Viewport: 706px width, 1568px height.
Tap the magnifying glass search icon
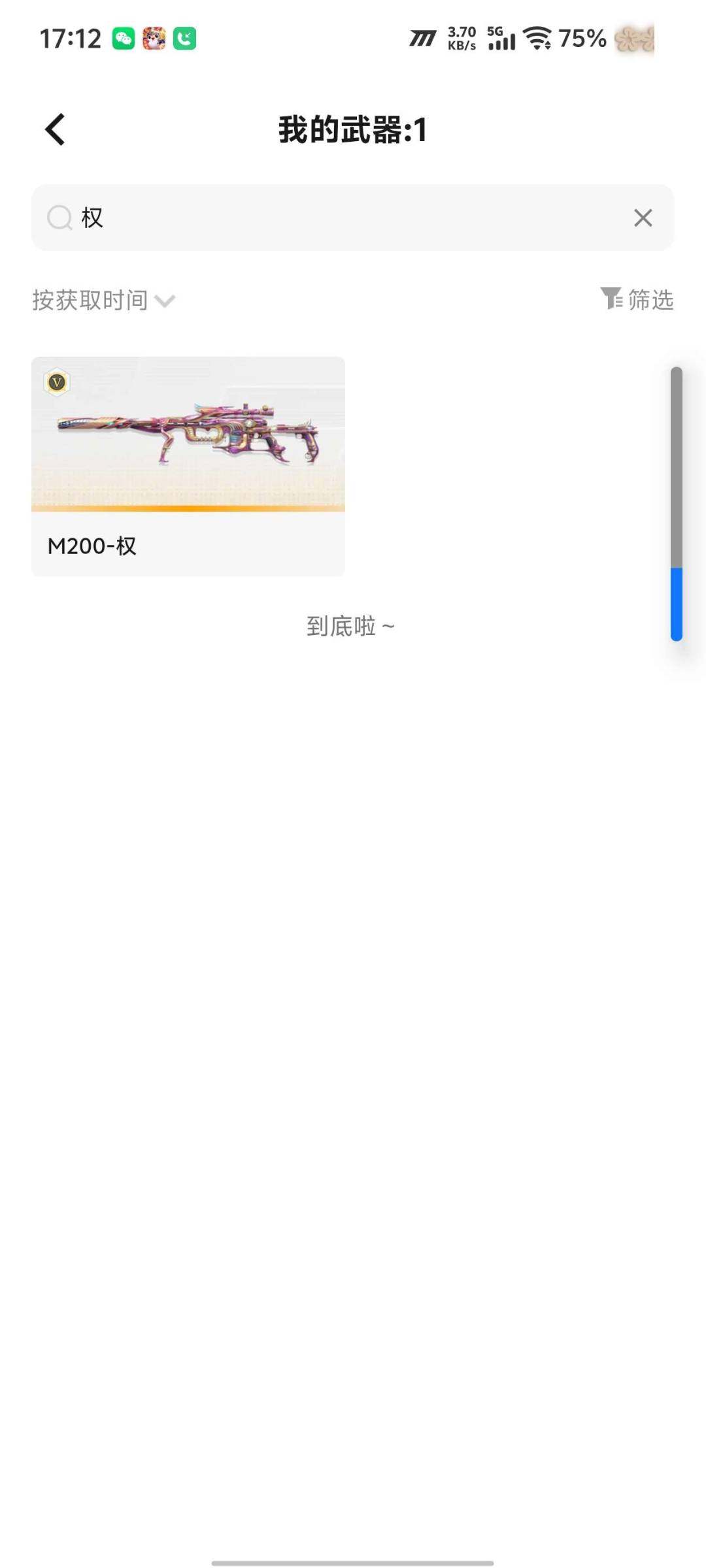(60, 218)
